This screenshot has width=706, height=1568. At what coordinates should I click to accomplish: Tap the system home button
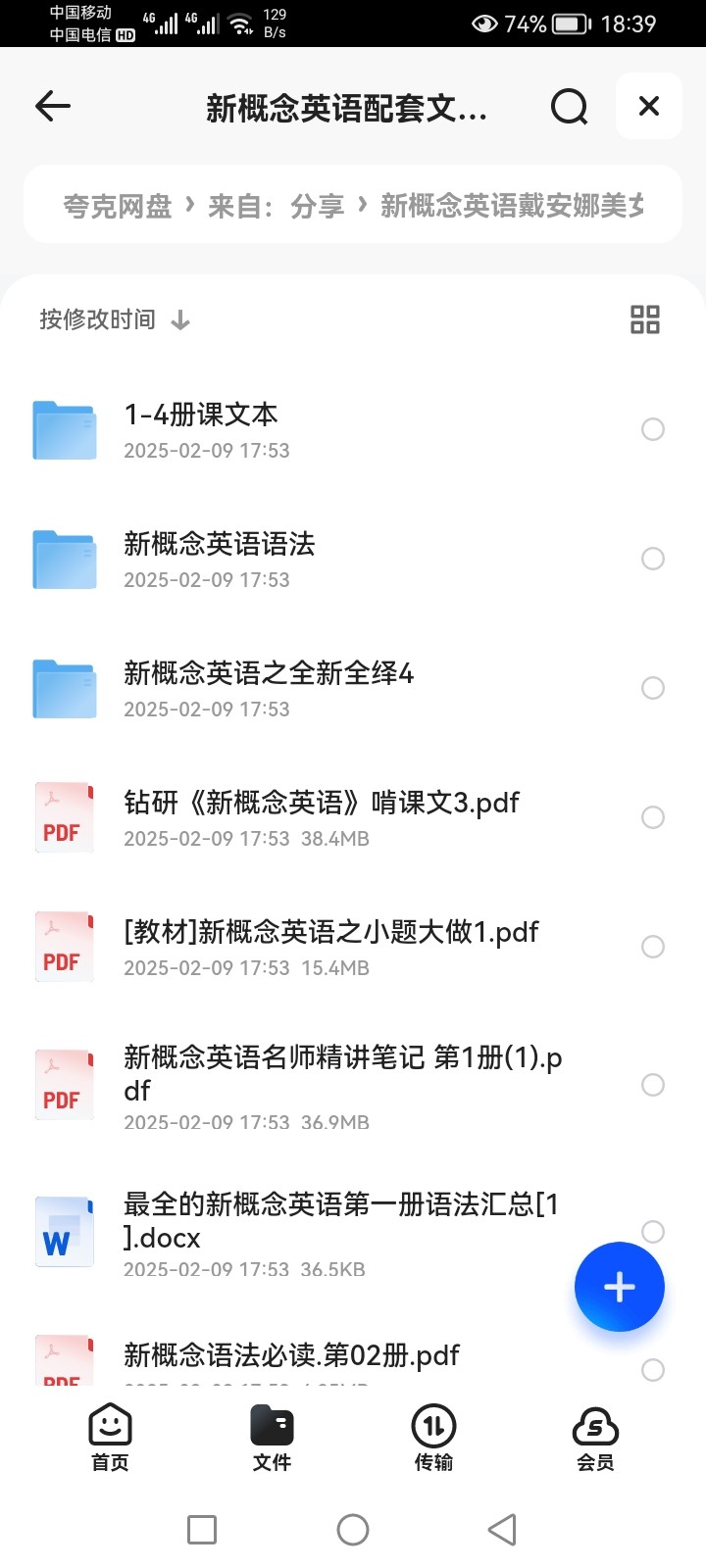click(353, 1530)
